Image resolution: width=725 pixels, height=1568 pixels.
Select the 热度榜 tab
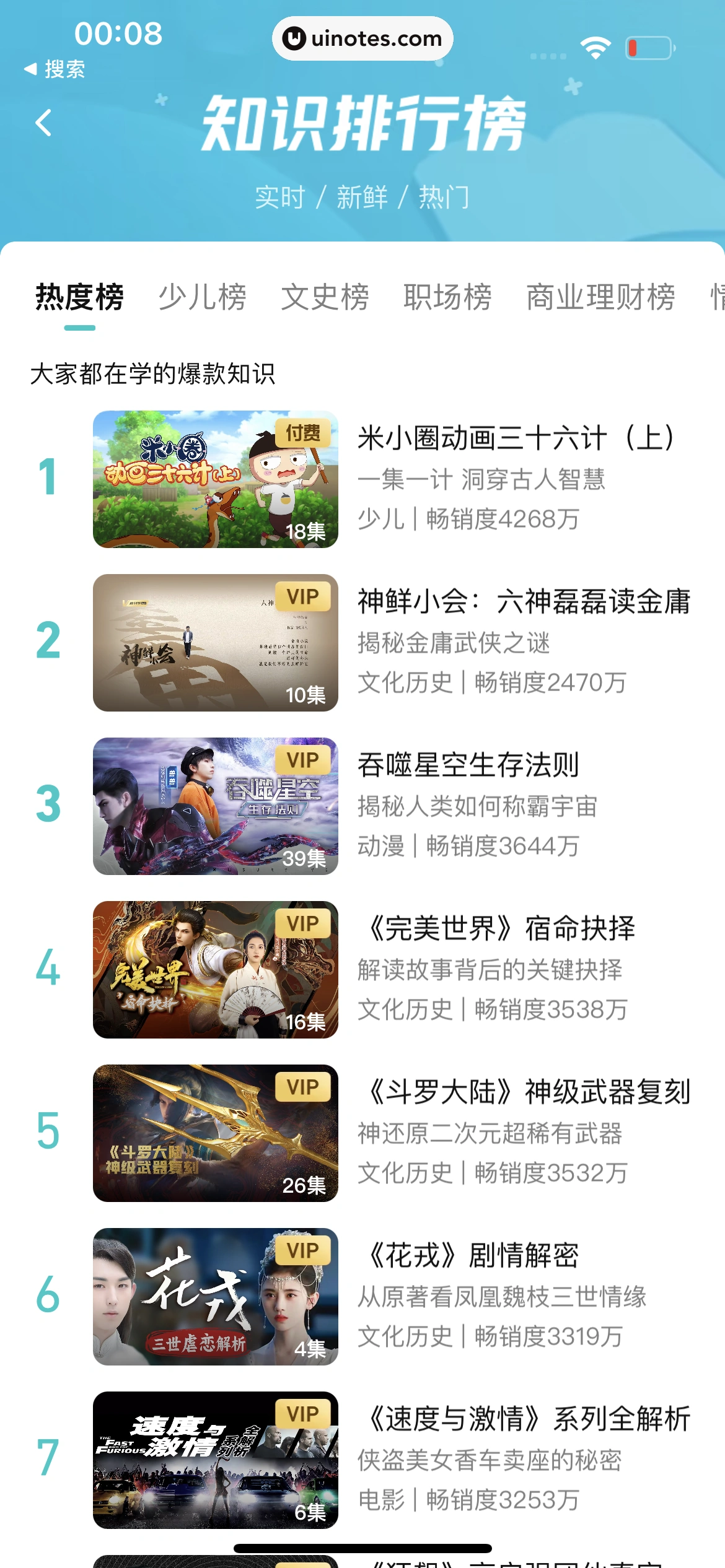pyautogui.click(x=79, y=297)
